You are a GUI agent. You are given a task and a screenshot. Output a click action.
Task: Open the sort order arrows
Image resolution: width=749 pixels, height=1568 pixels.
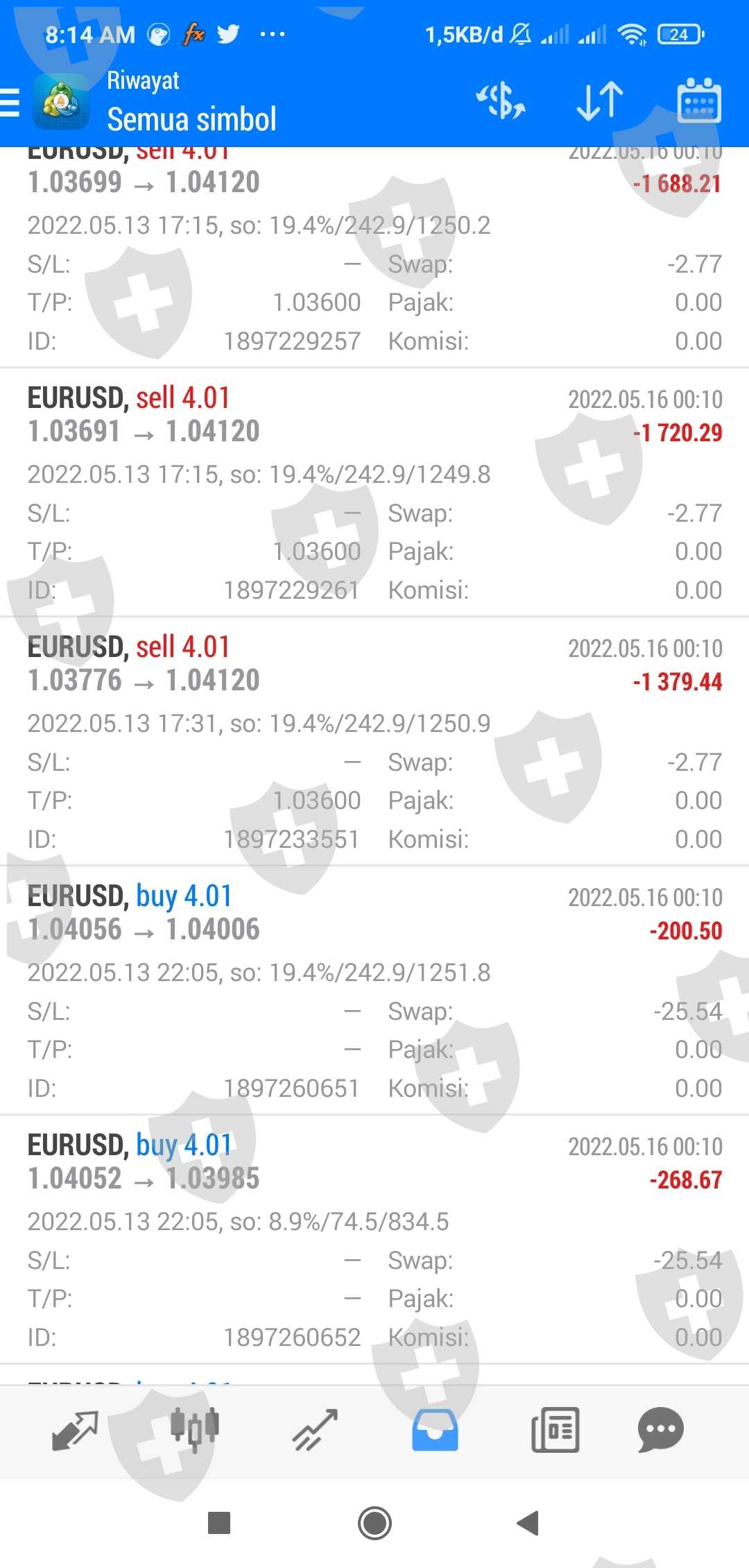click(600, 101)
